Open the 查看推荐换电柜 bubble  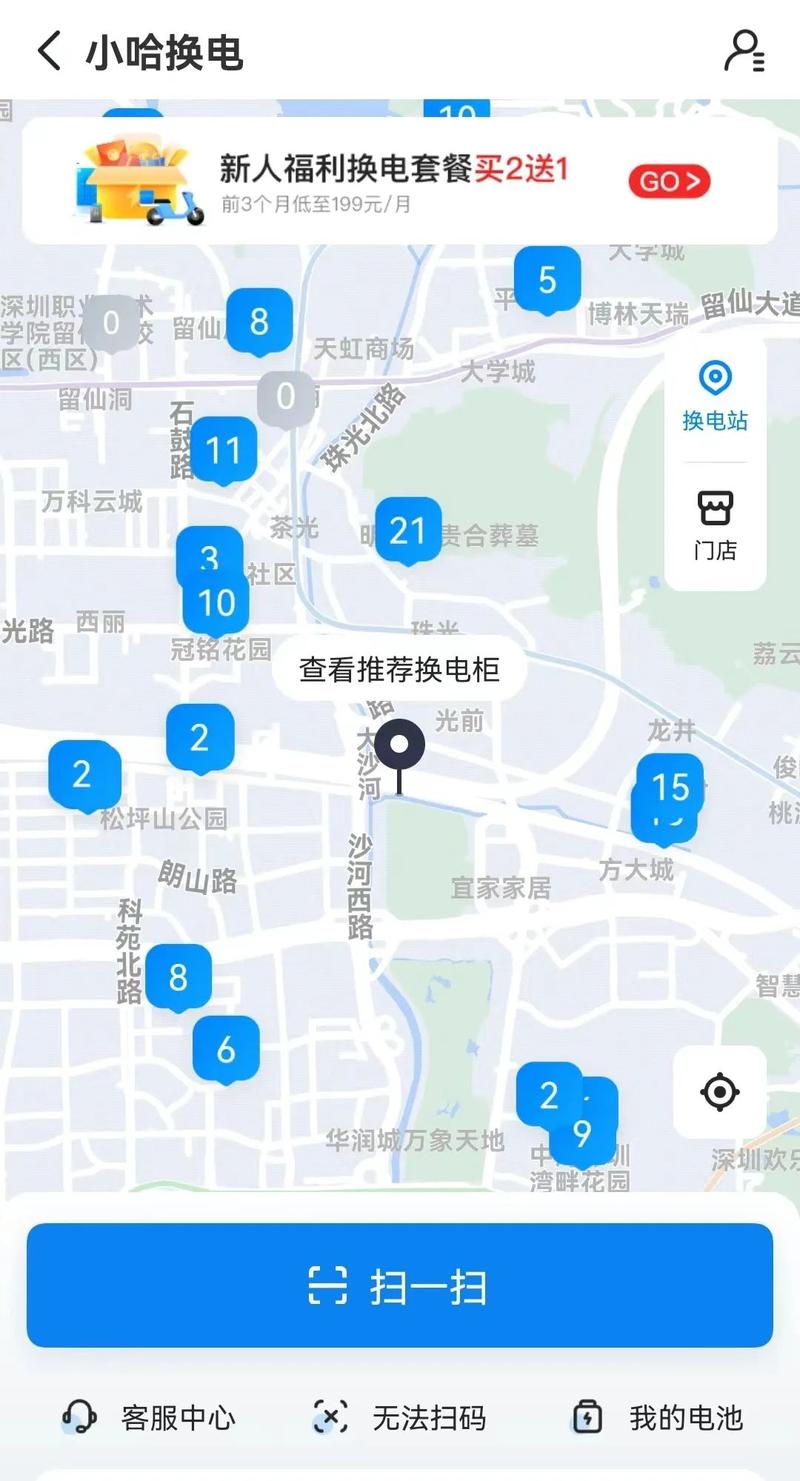400,669
